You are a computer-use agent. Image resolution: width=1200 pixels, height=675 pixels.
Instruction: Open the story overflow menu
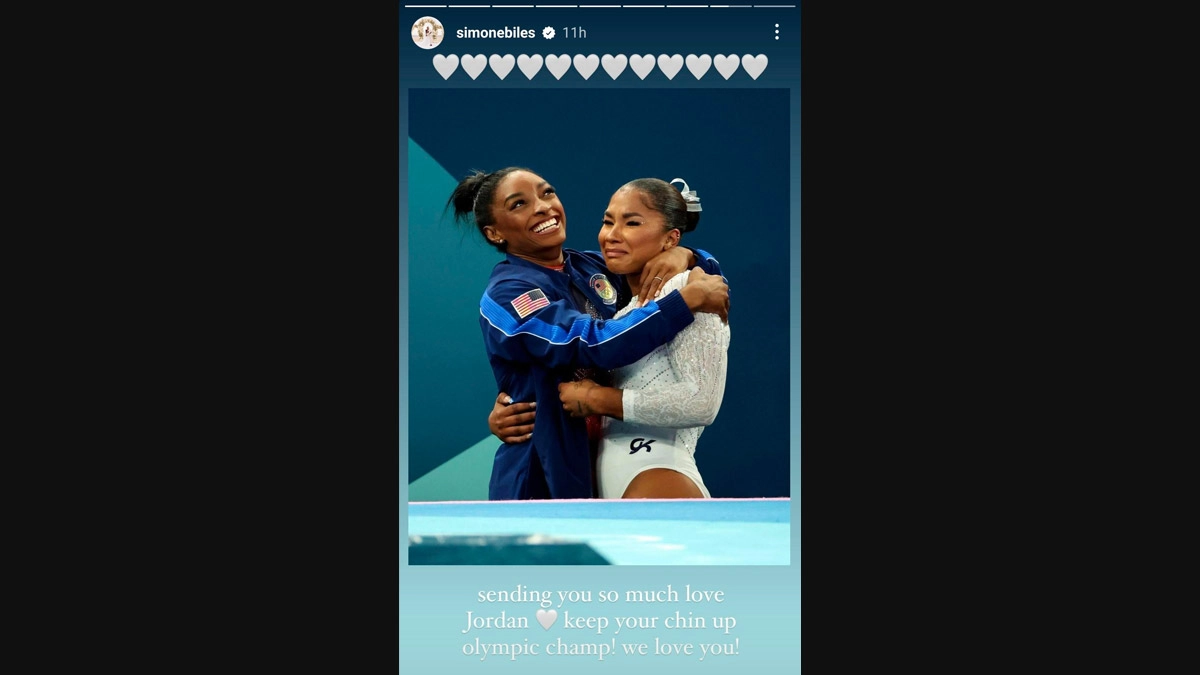(776, 32)
